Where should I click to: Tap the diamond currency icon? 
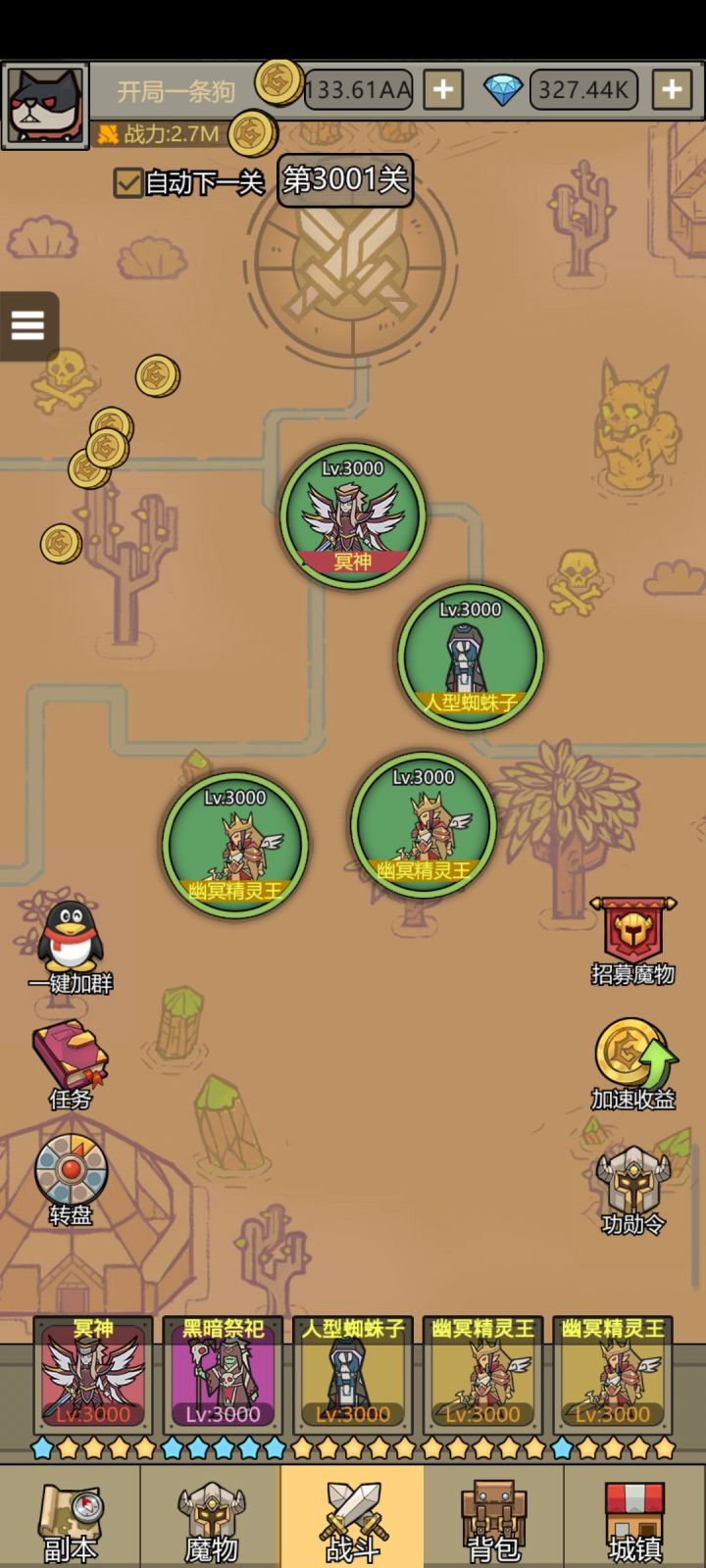tap(505, 89)
